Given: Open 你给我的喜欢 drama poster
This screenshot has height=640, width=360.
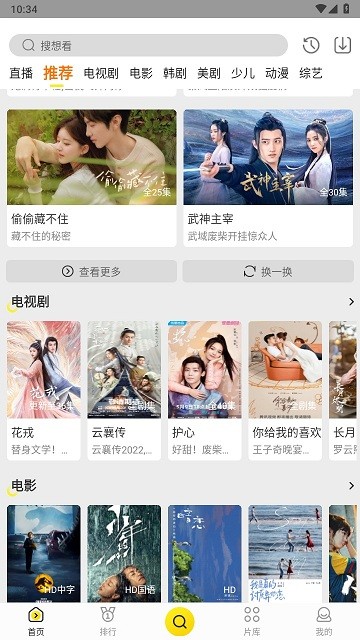Looking at the screenshot, I should (285, 391).
